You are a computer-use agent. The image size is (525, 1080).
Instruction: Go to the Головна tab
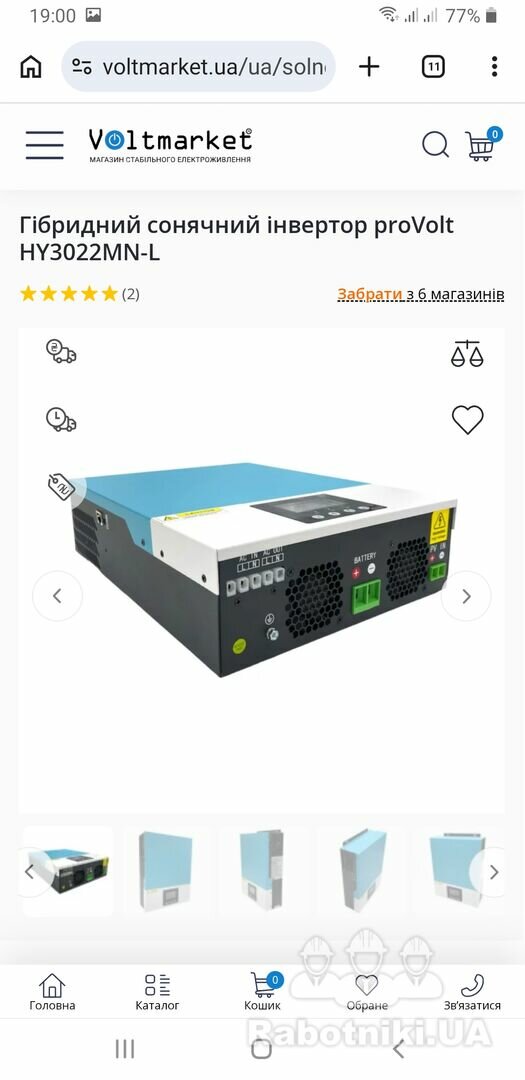point(52,993)
